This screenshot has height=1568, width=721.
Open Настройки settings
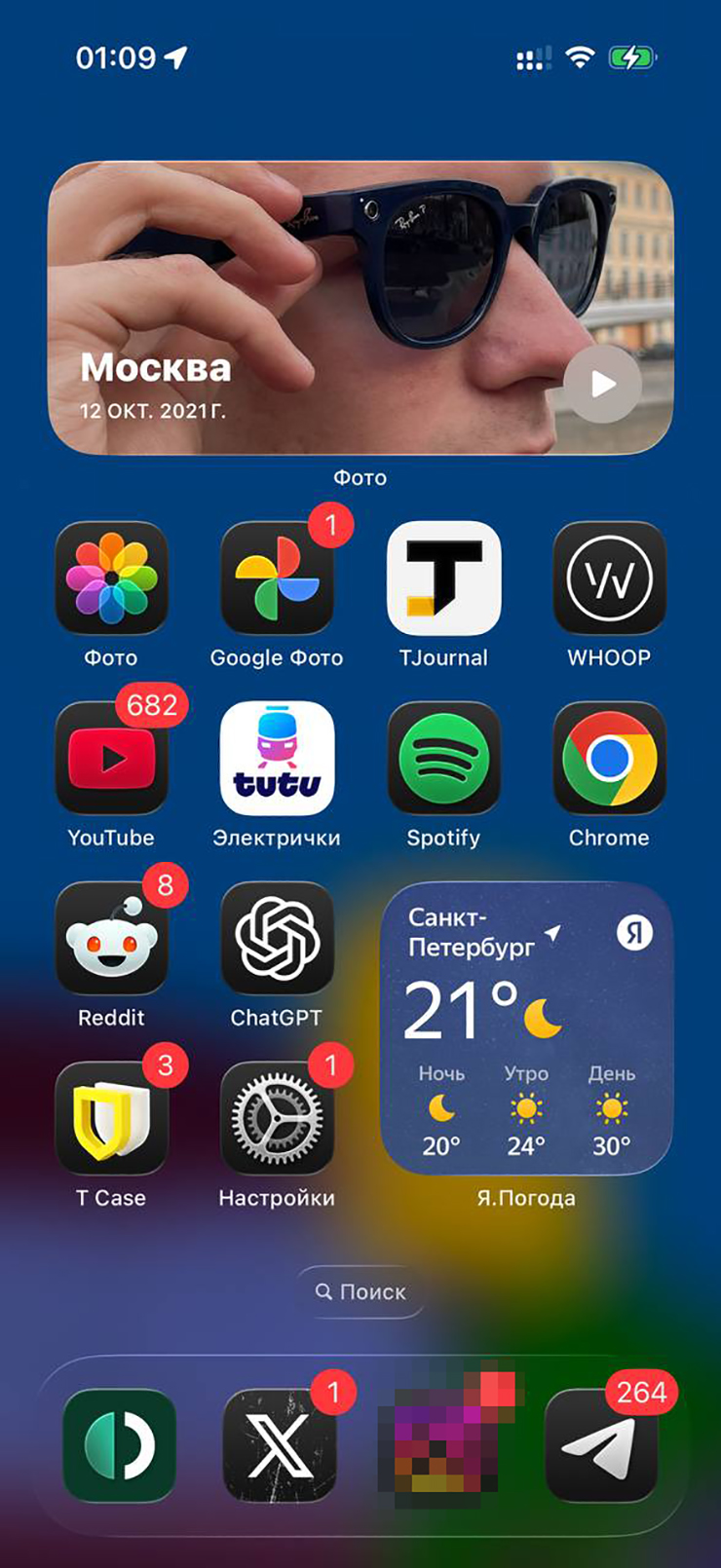coord(277,1119)
